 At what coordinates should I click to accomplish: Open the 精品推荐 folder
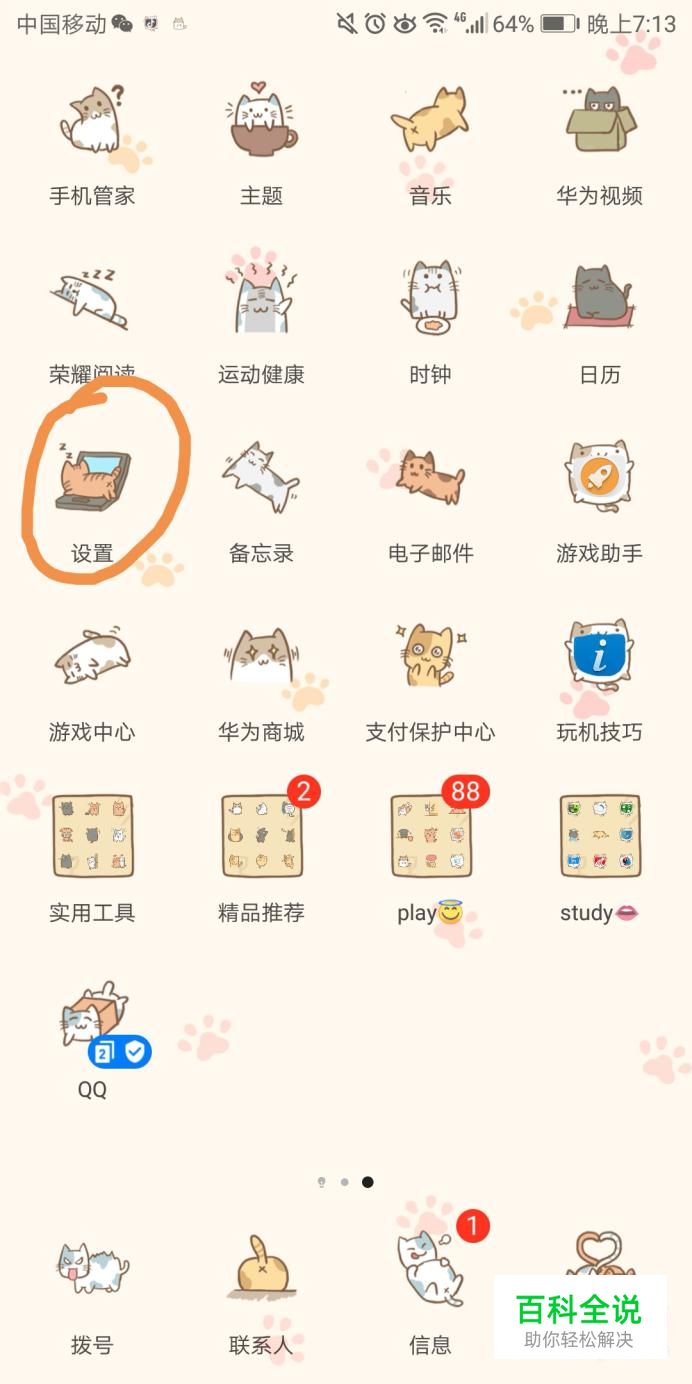coord(261,836)
